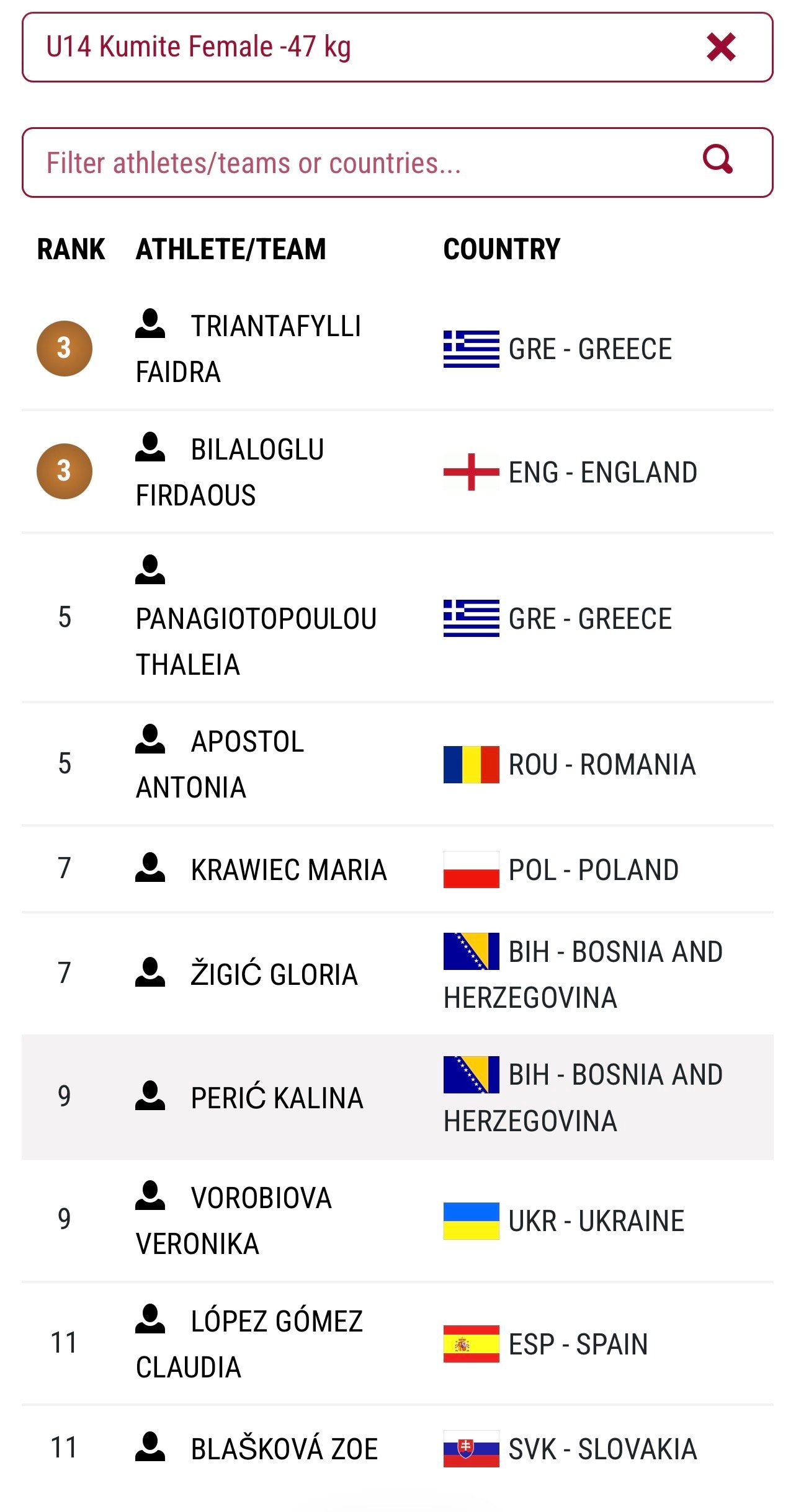Open the U14 Kumite Female -47 kg category dropdown
Image resolution: width=796 pixels, height=1512 pixels.
click(x=397, y=47)
